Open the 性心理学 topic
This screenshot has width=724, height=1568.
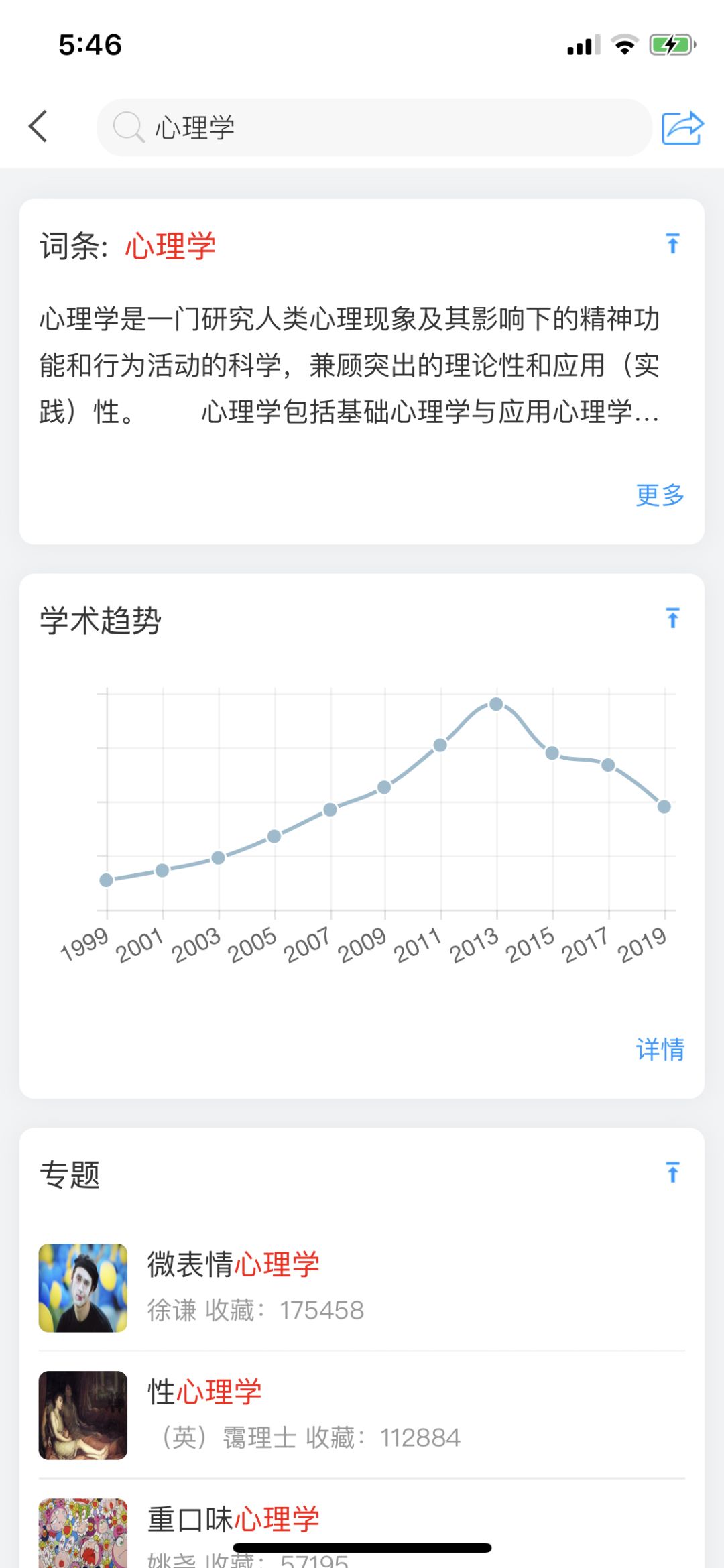click(362, 1414)
